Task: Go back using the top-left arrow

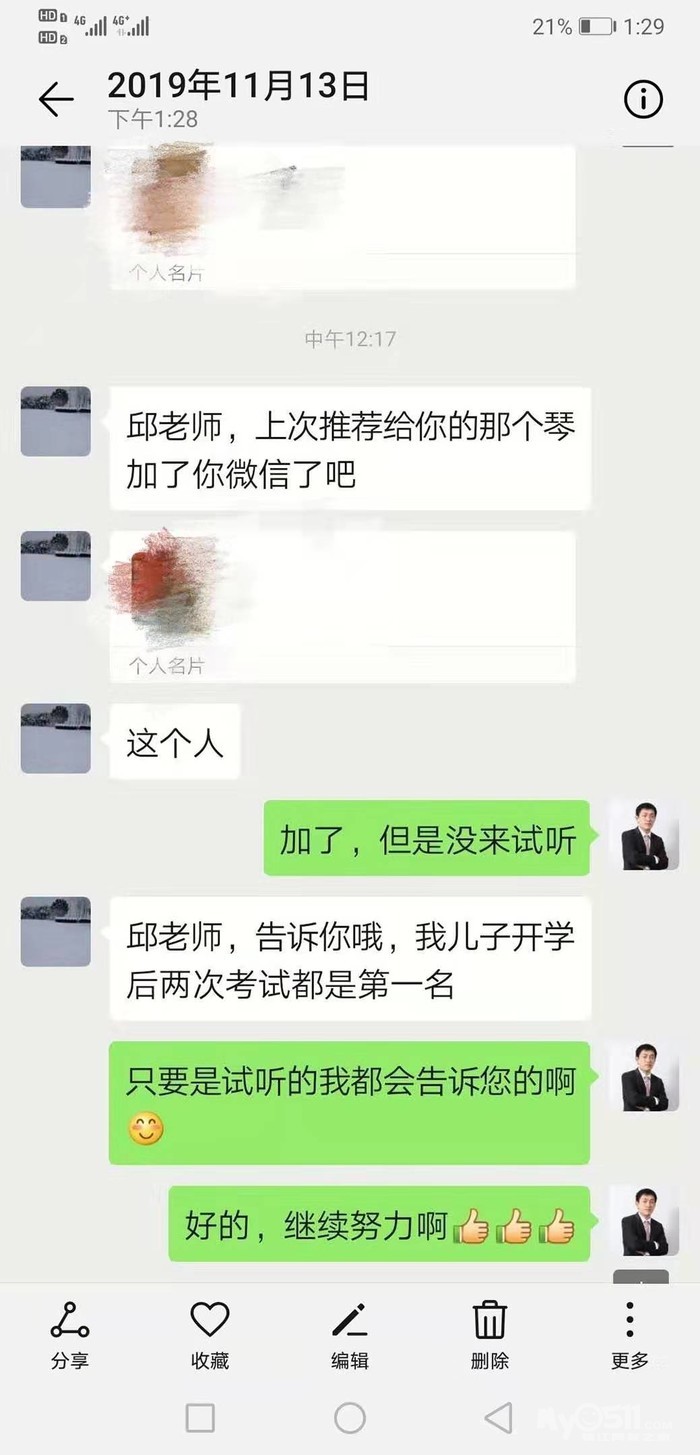Action: click(x=56, y=99)
